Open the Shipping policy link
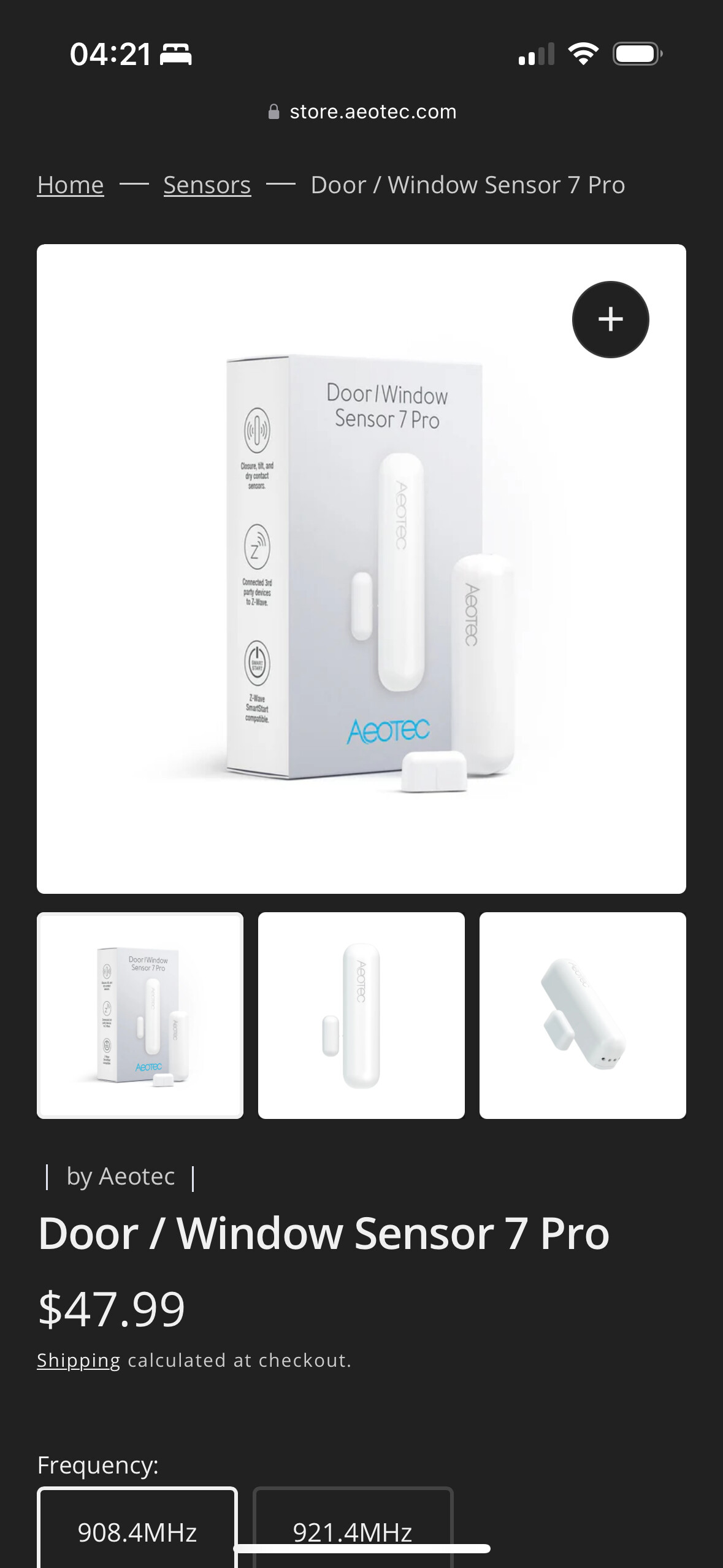Image resolution: width=723 pixels, height=1568 pixels. tap(78, 1360)
